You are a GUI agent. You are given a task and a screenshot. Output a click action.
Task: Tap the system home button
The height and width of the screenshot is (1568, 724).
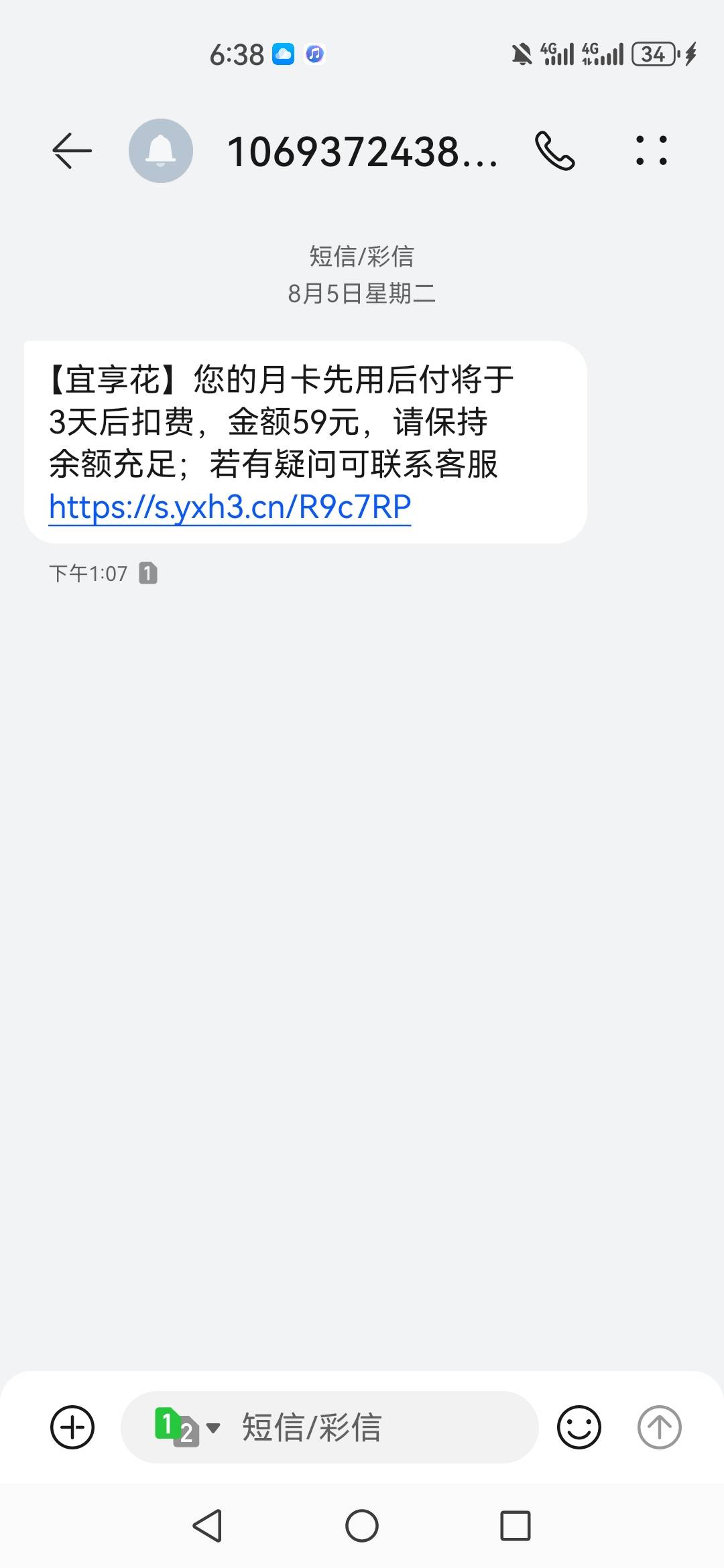click(x=362, y=1526)
